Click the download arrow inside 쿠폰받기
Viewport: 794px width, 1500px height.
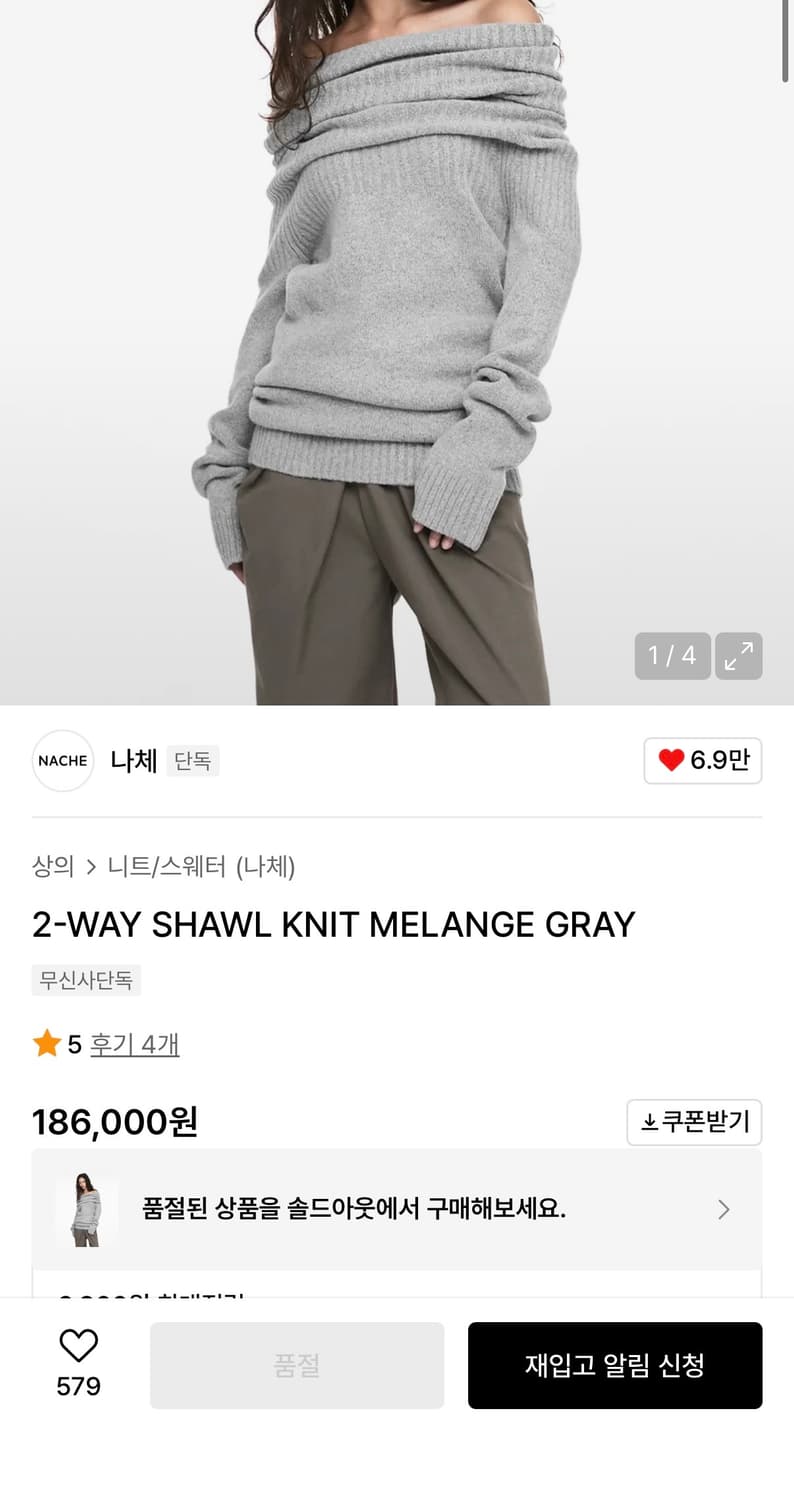pyautogui.click(x=650, y=1122)
